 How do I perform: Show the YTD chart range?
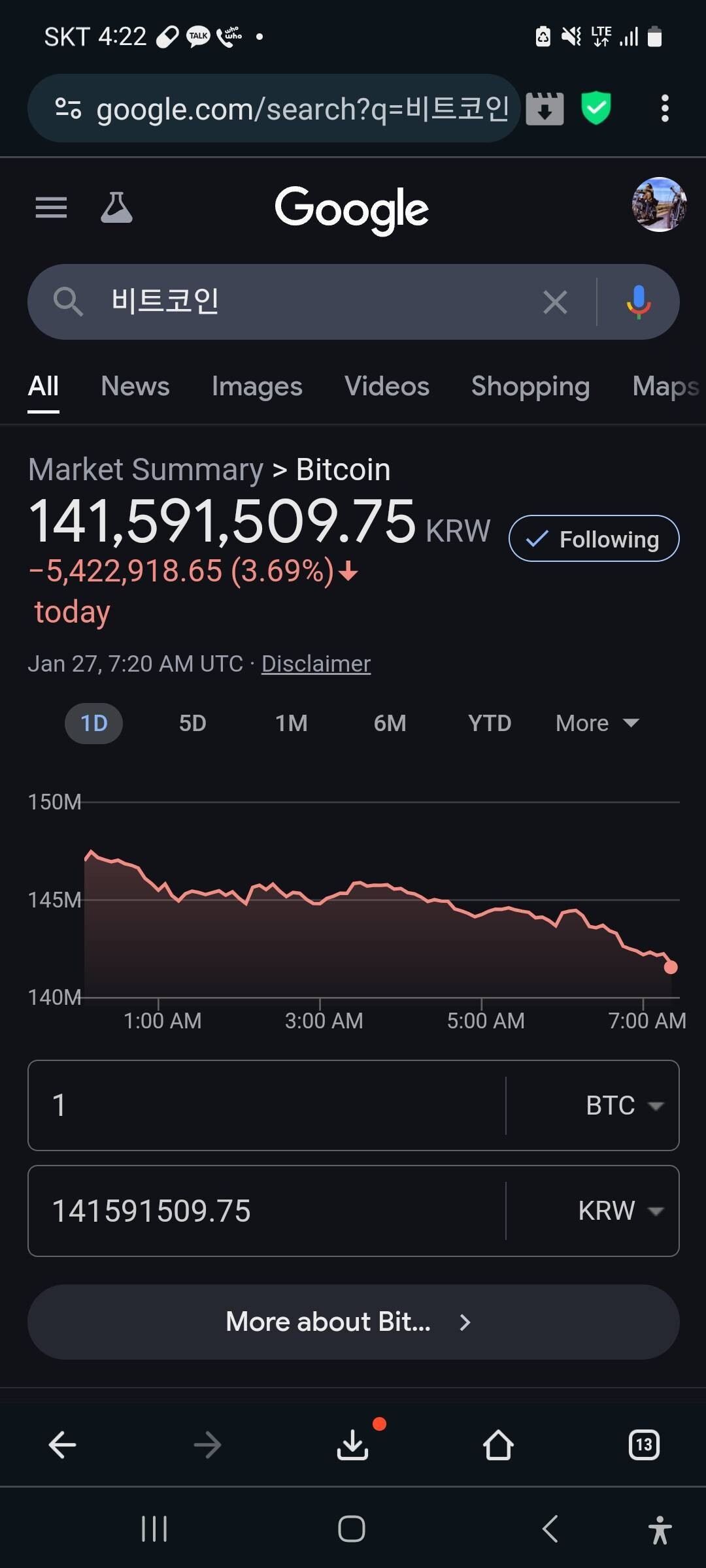[x=490, y=723]
